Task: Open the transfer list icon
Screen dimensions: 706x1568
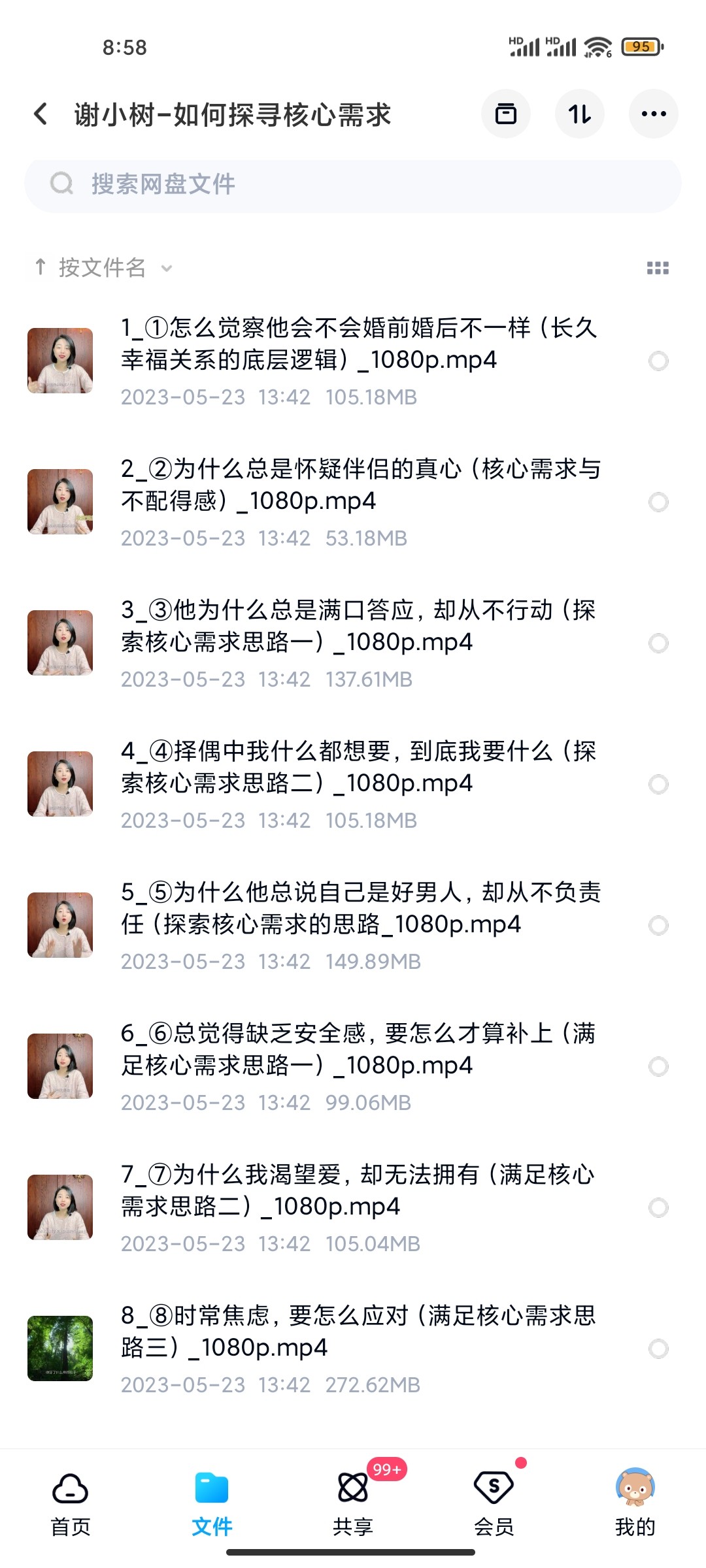Action: 505,114
